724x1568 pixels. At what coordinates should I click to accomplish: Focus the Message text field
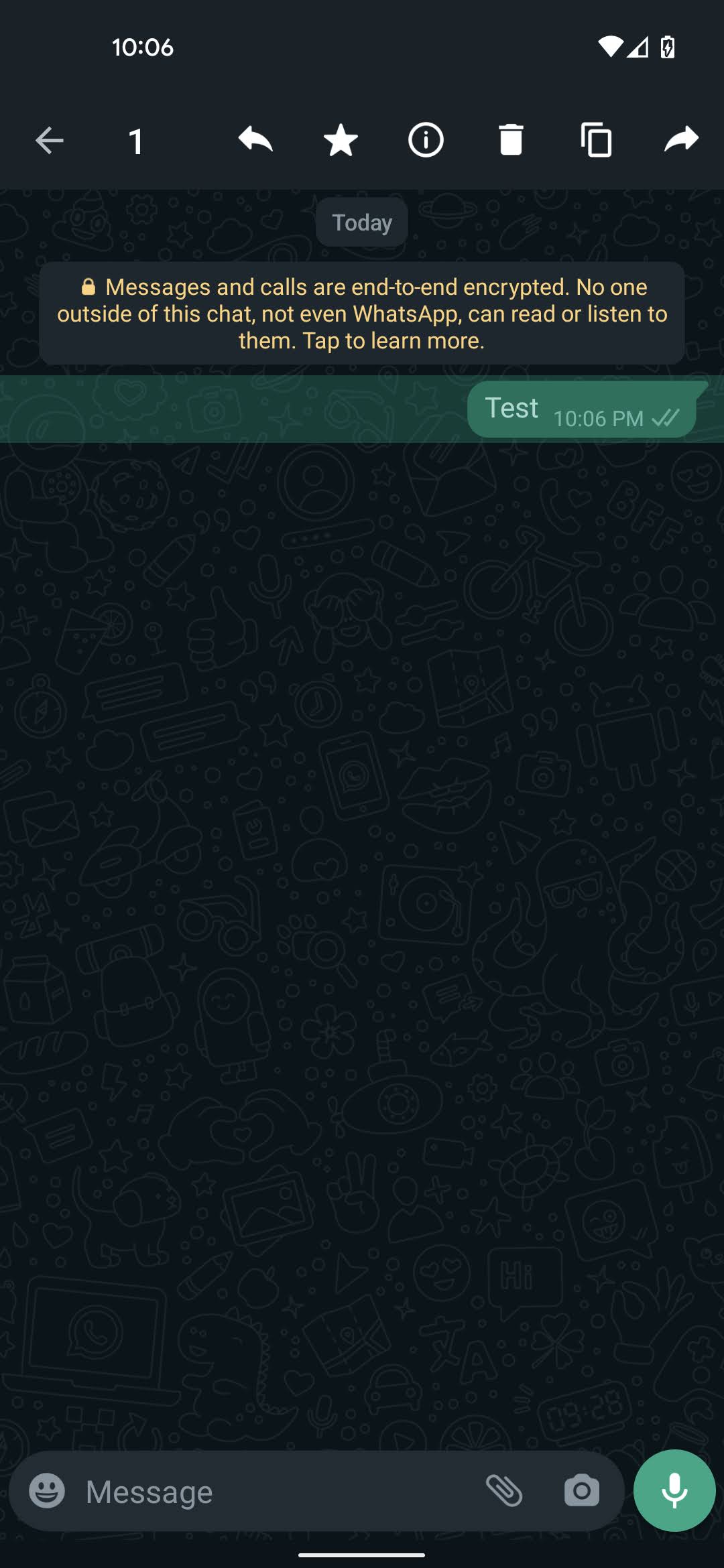268,1492
